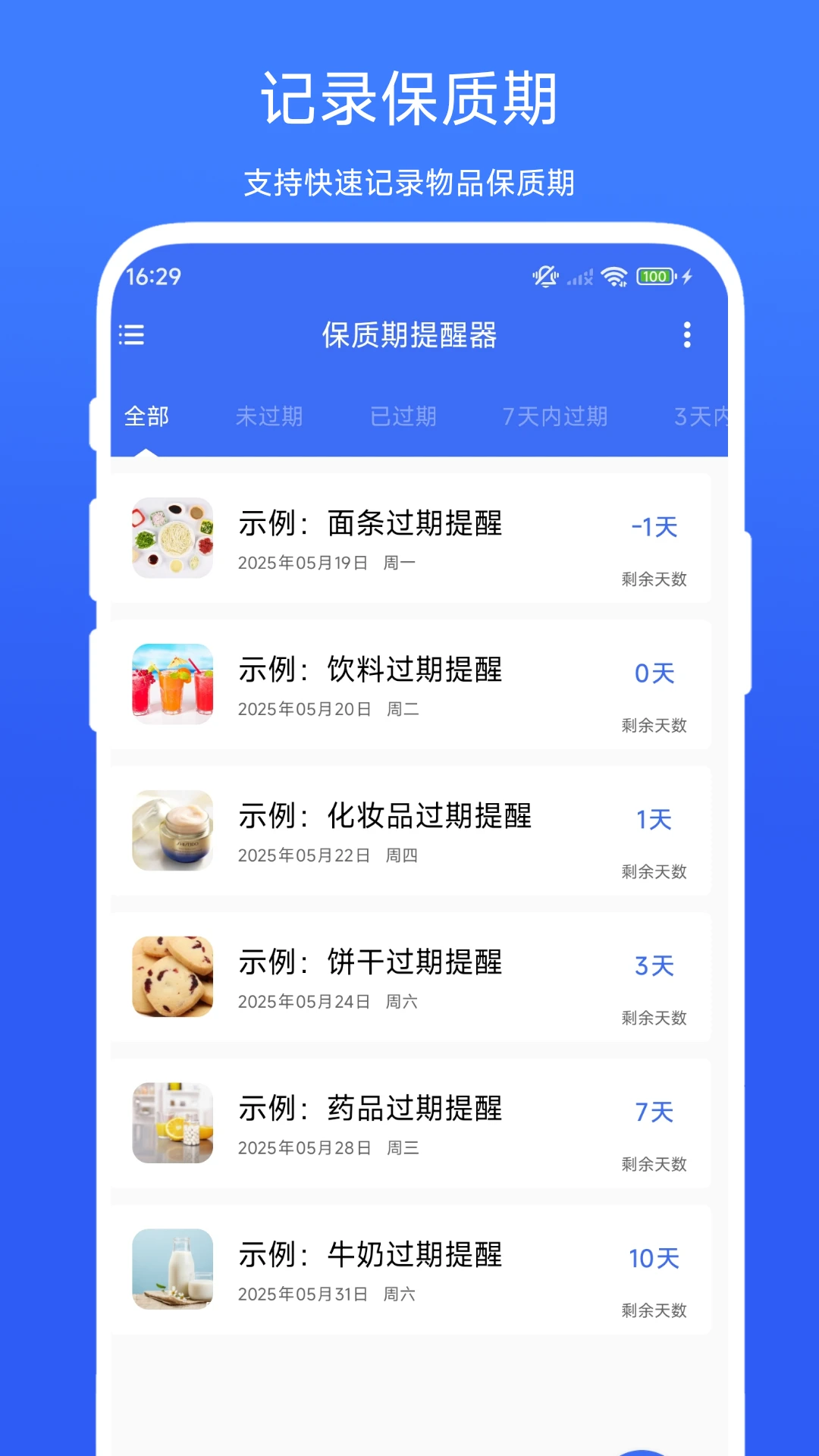Viewport: 819px width, 1456px height.
Task: Switch to the 7天内过期 tab
Action: pyautogui.click(x=554, y=416)
